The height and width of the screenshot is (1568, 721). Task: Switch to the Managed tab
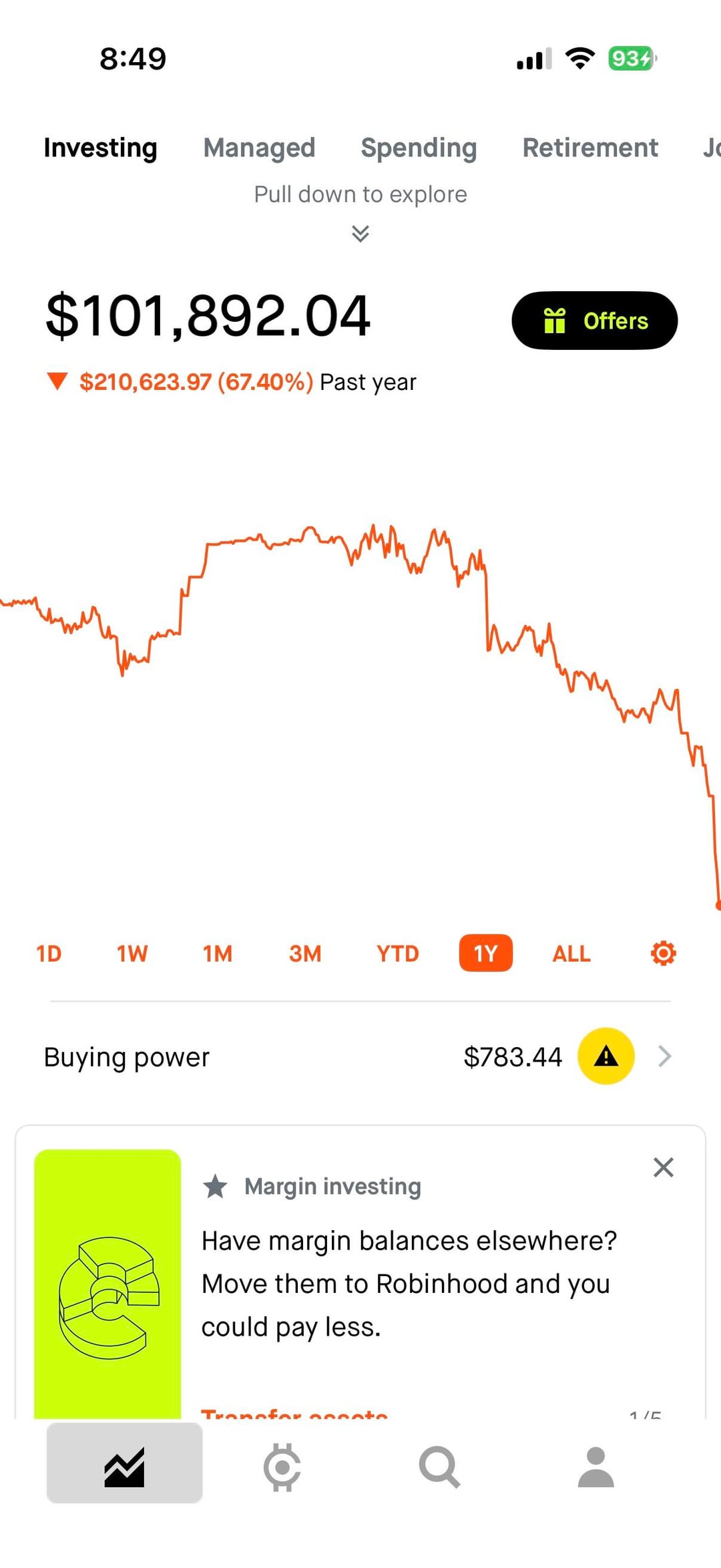point(259,148)
